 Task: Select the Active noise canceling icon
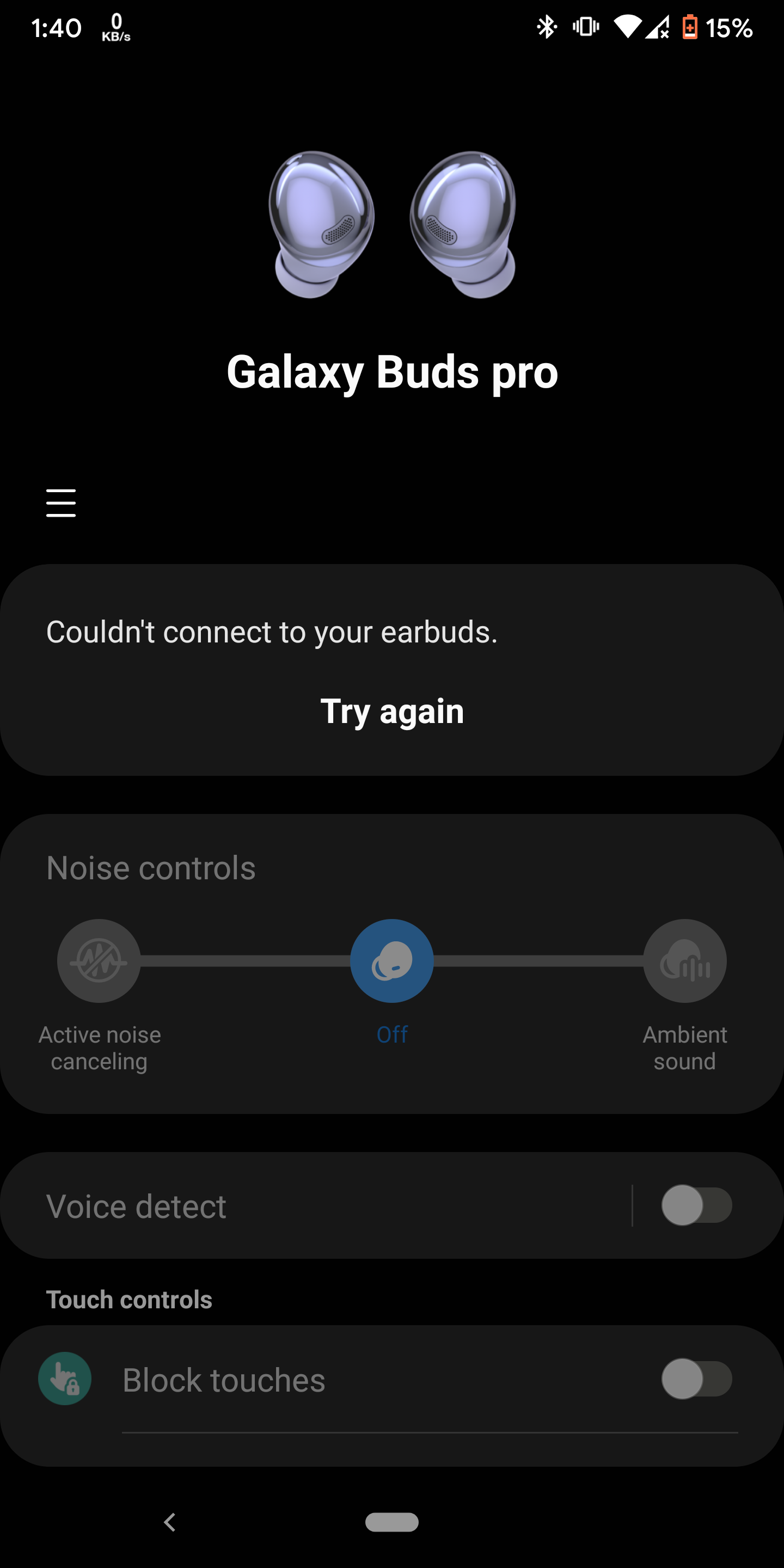[x=98, y=960]
